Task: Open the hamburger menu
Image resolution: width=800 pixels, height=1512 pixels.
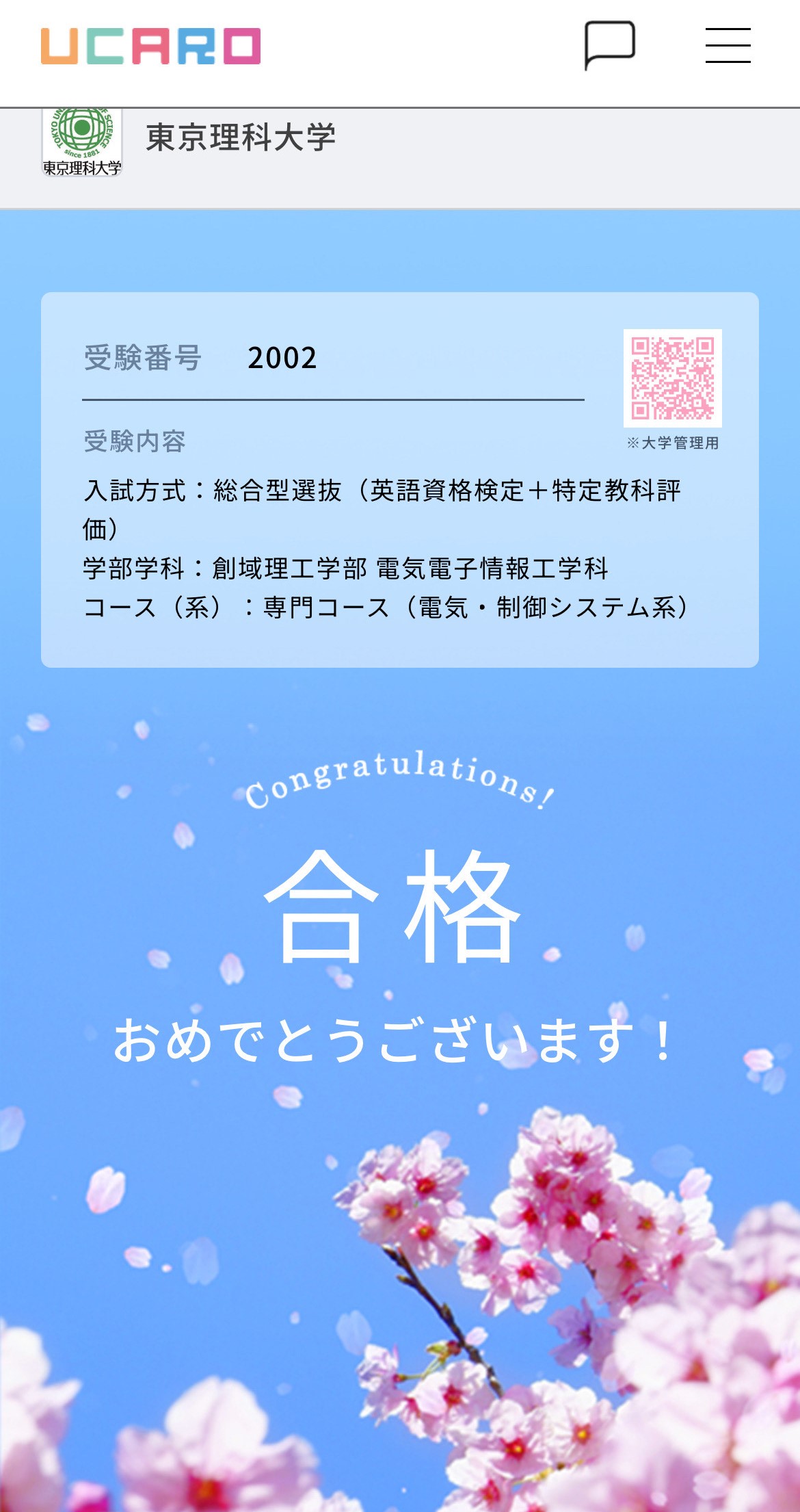Action: click(x=728, y=45)
